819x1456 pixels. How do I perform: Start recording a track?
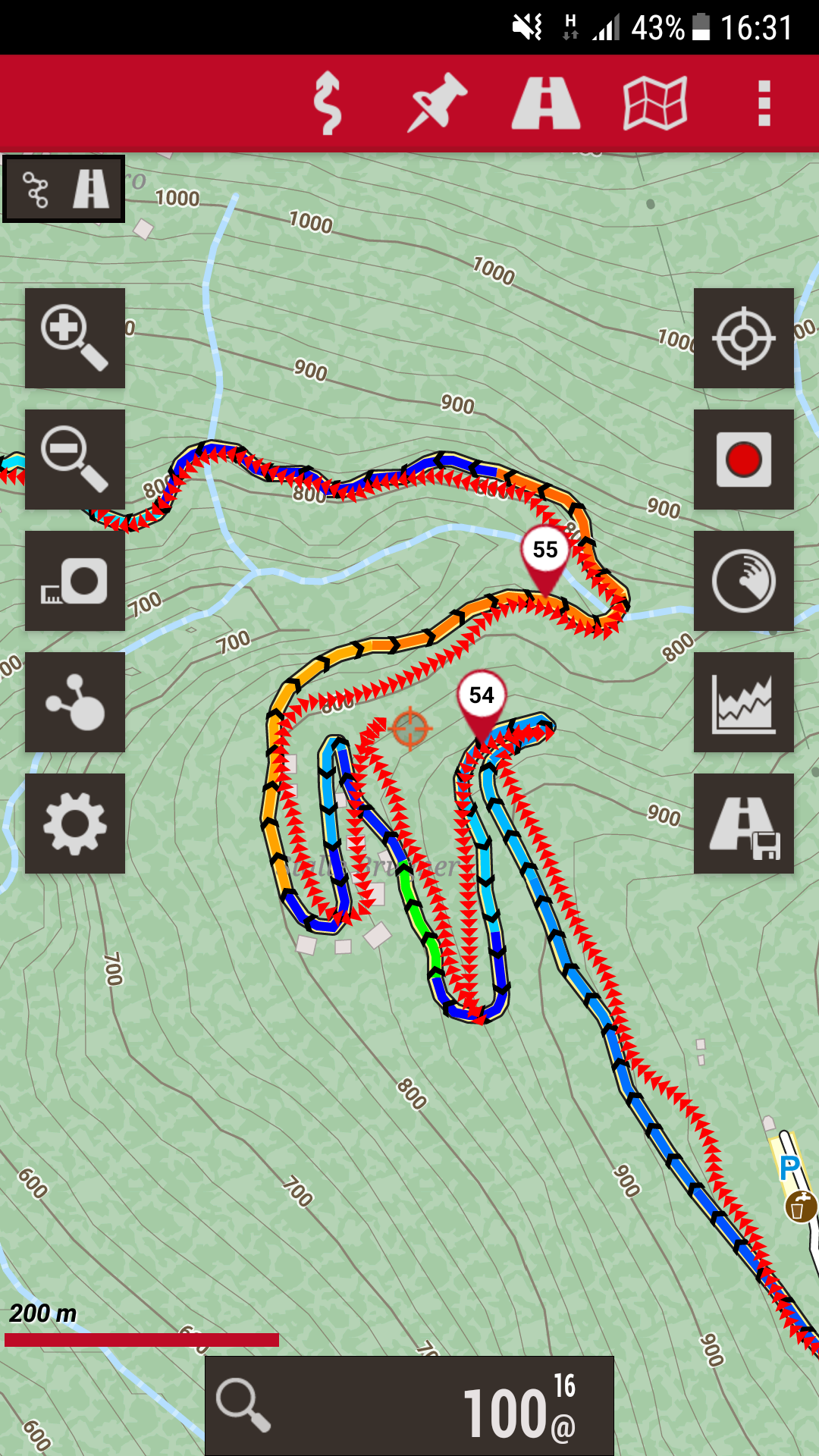point(744,460)
